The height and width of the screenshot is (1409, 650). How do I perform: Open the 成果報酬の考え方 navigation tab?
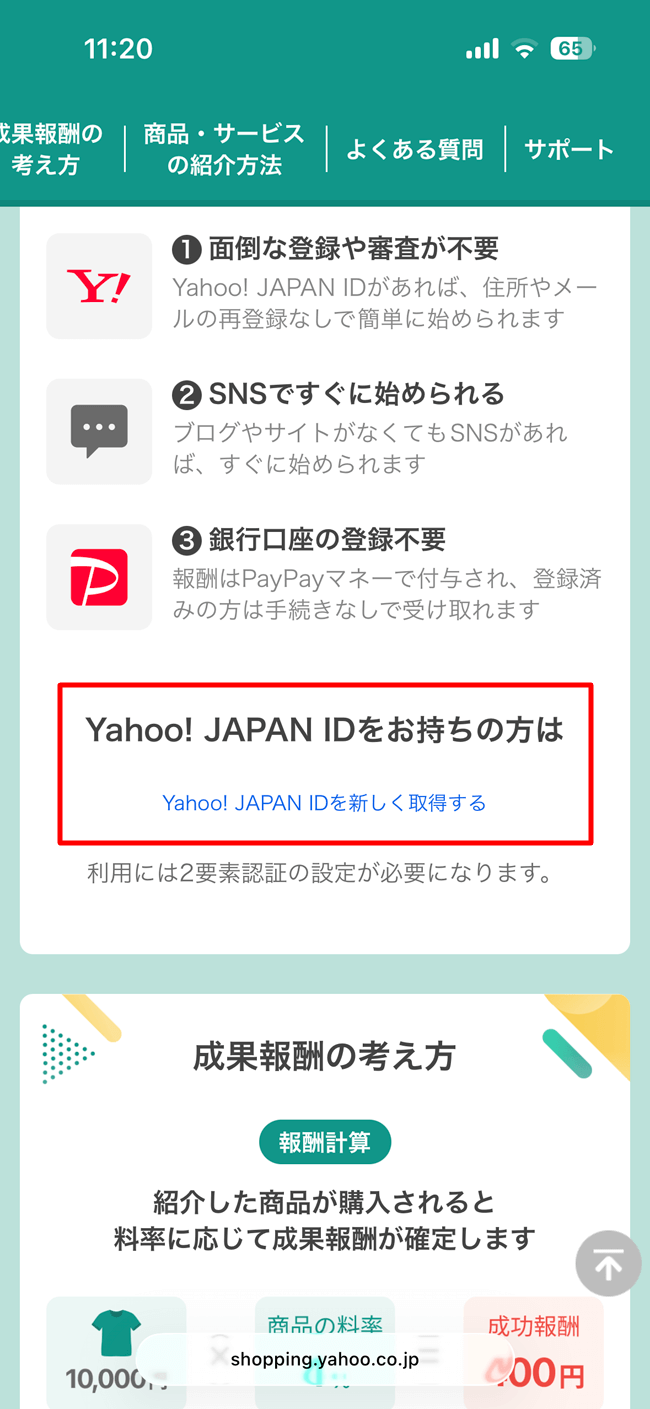pos(52,149)
